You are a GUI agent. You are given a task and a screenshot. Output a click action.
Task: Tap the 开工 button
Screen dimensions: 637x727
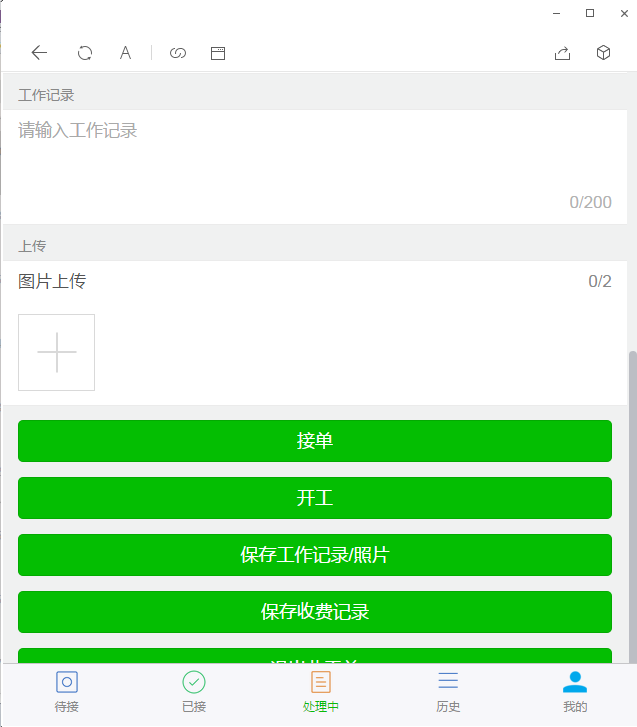[314, 498]
